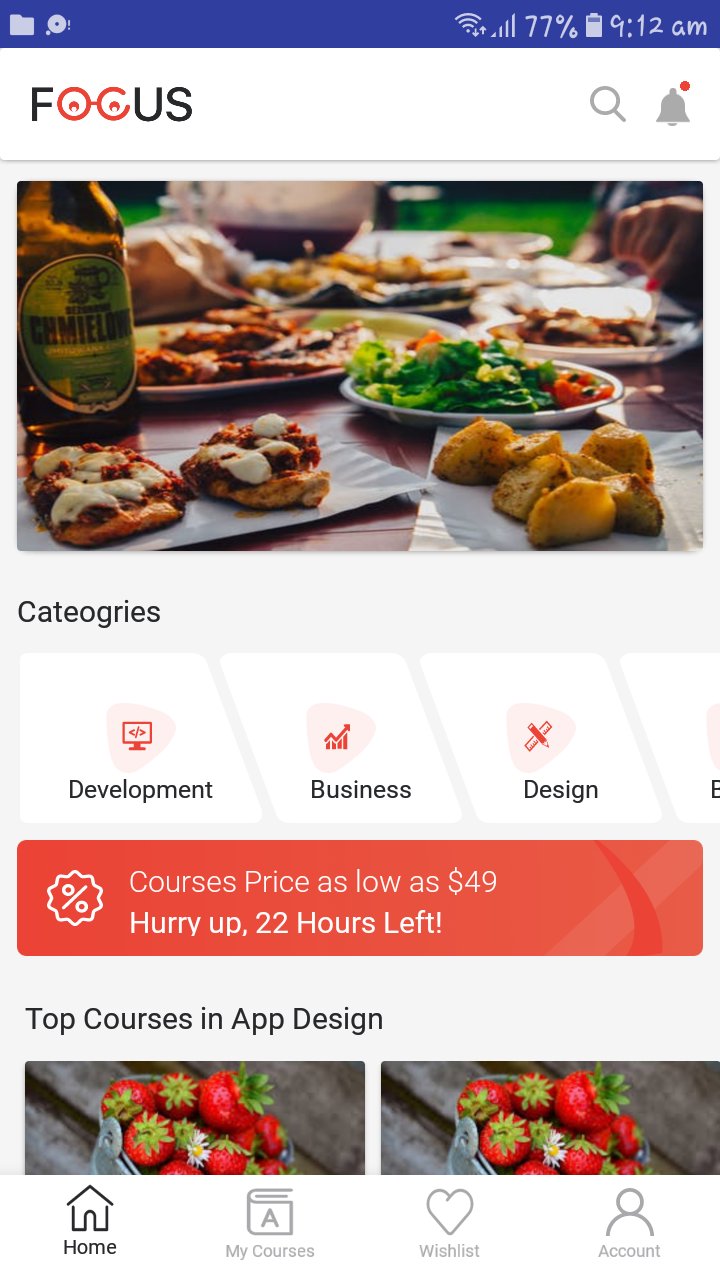
Task: Open the second strawberry course thumbnail
Action: (x=548, y=1120)
